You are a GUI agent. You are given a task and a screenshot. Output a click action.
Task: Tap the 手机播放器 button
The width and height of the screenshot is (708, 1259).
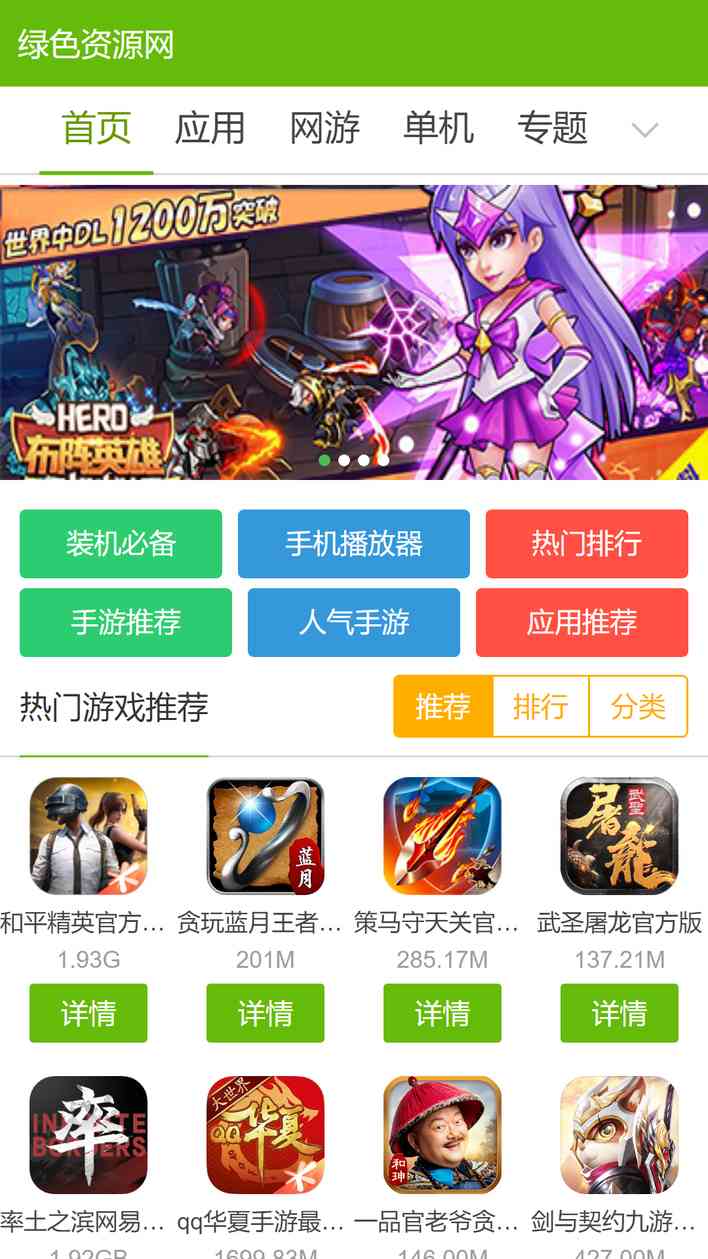point(354,544)
